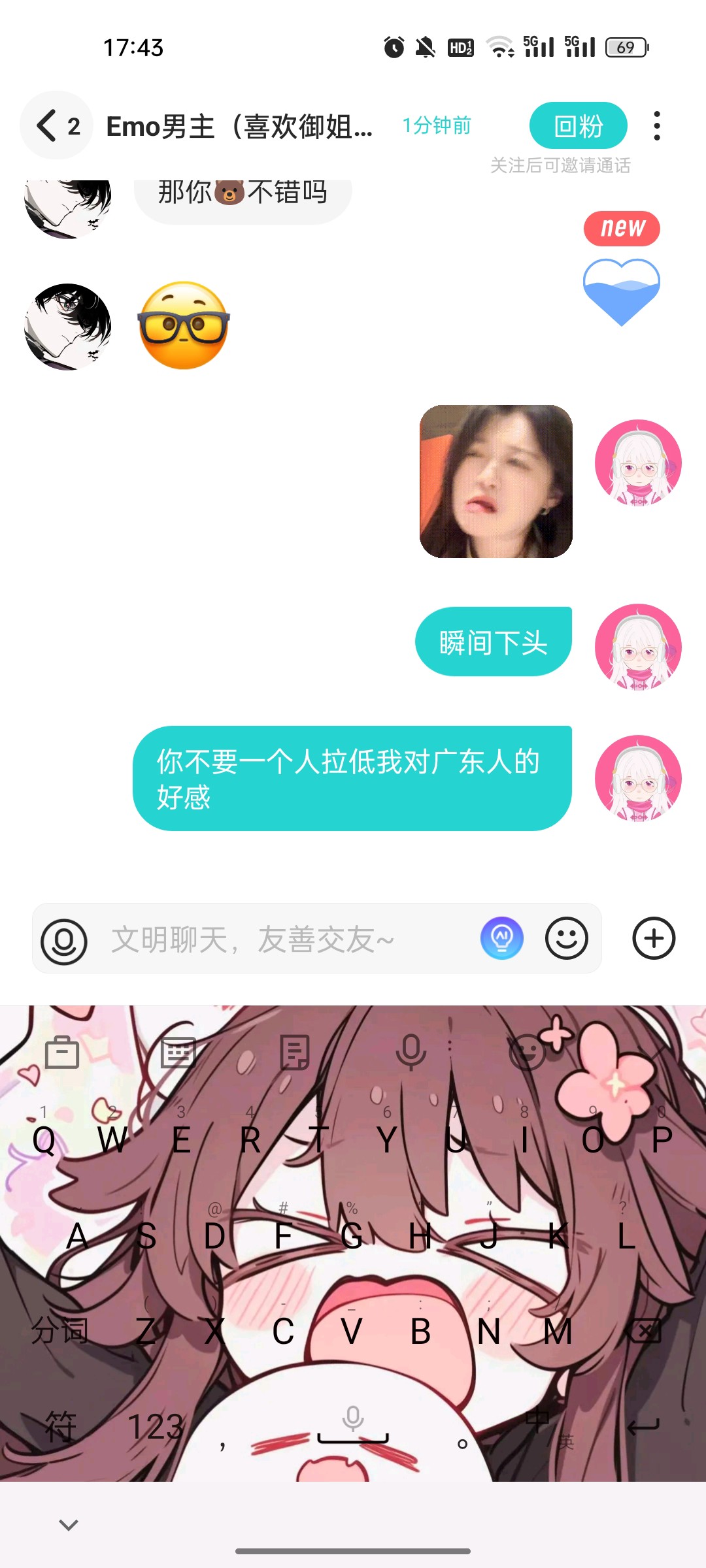Screen dimensions: 706x1568
Task: Open the emoji smiley picker
Action: click(x=567, y=938)
